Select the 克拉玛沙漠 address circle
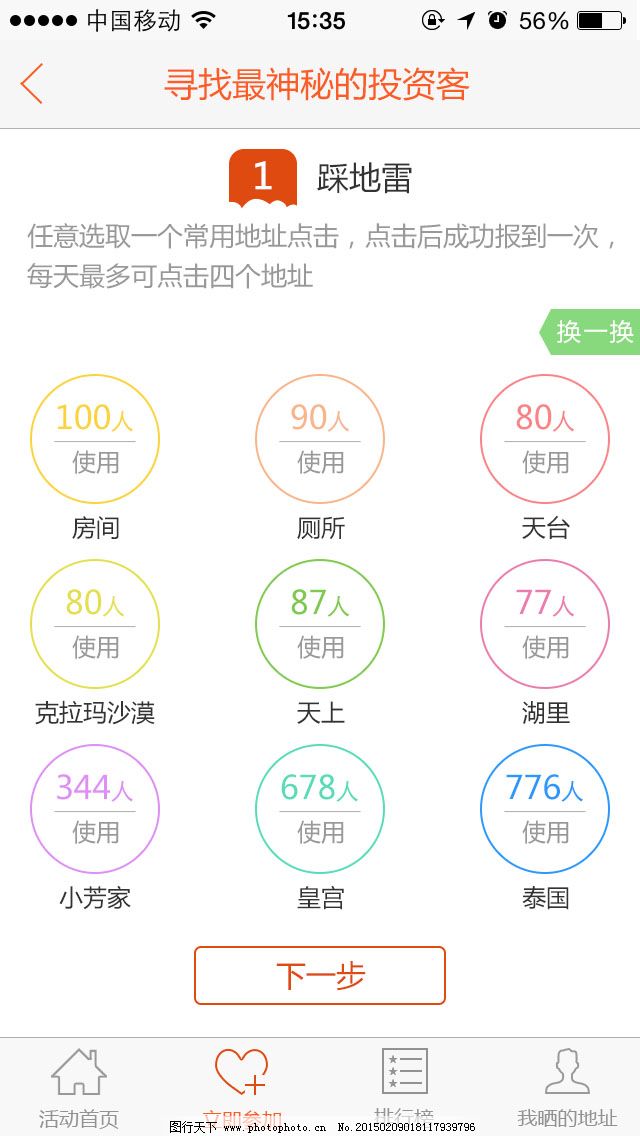The image size is (640, 1136). click(95, 624)
